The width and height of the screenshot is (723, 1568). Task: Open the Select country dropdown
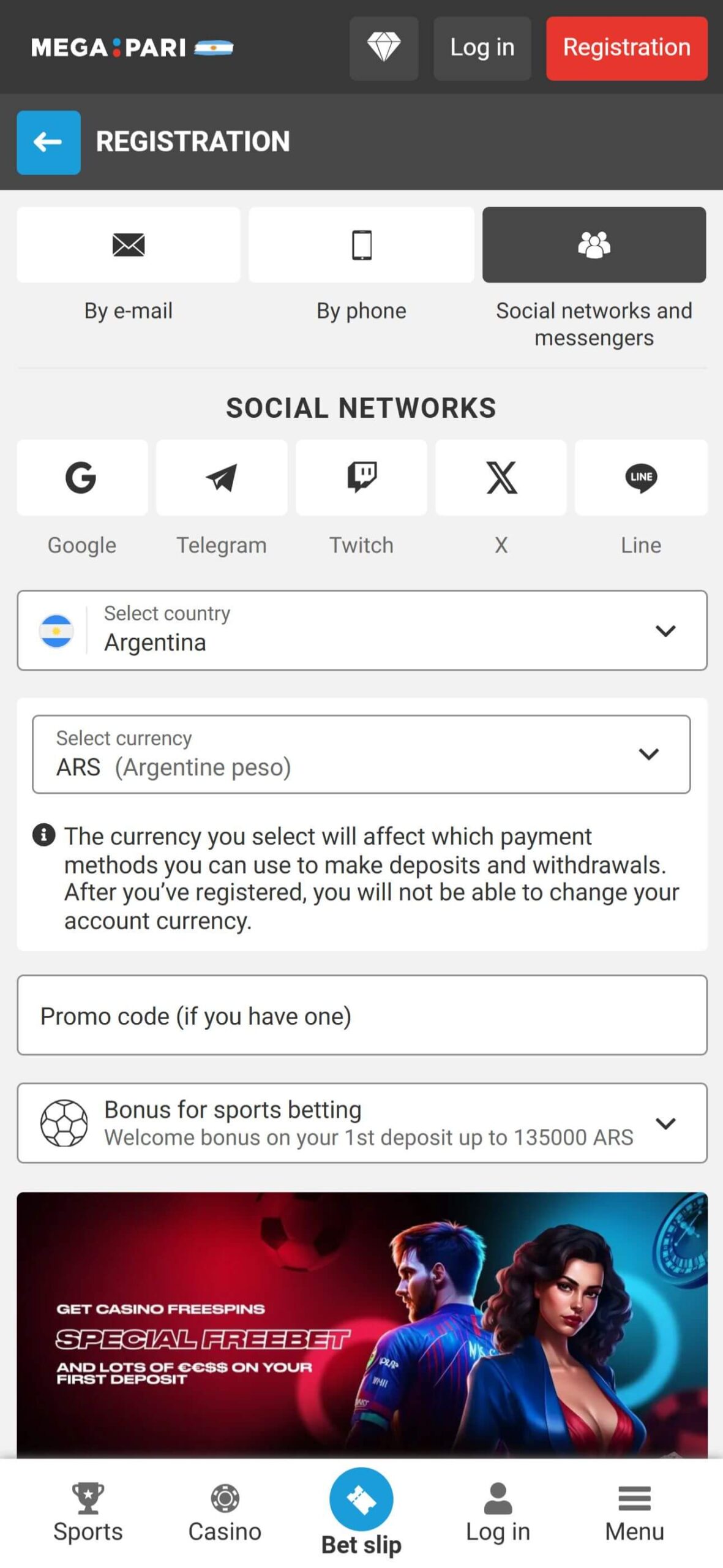click(x=362, y=630)
